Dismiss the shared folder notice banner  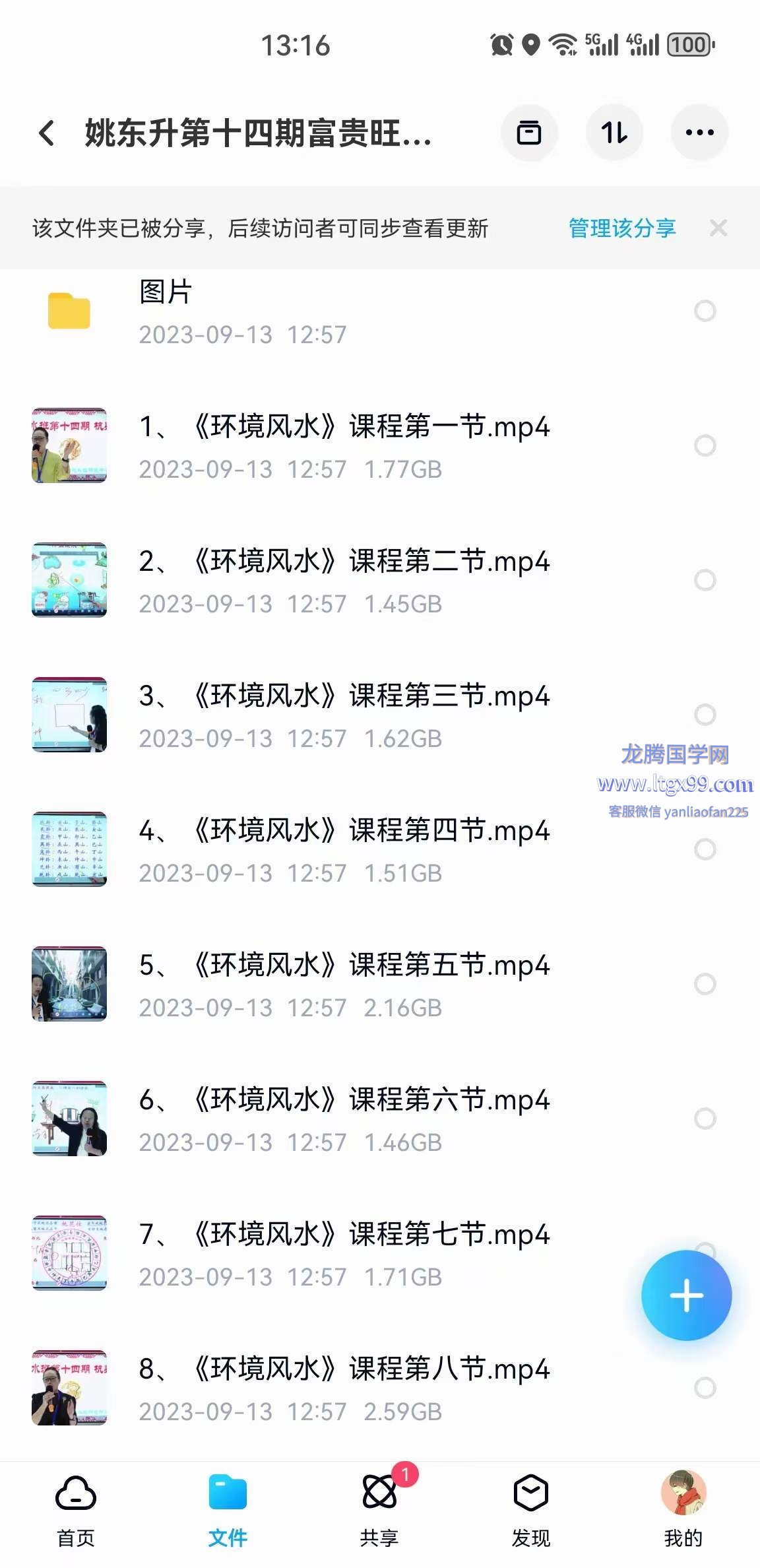coord(718,228)
